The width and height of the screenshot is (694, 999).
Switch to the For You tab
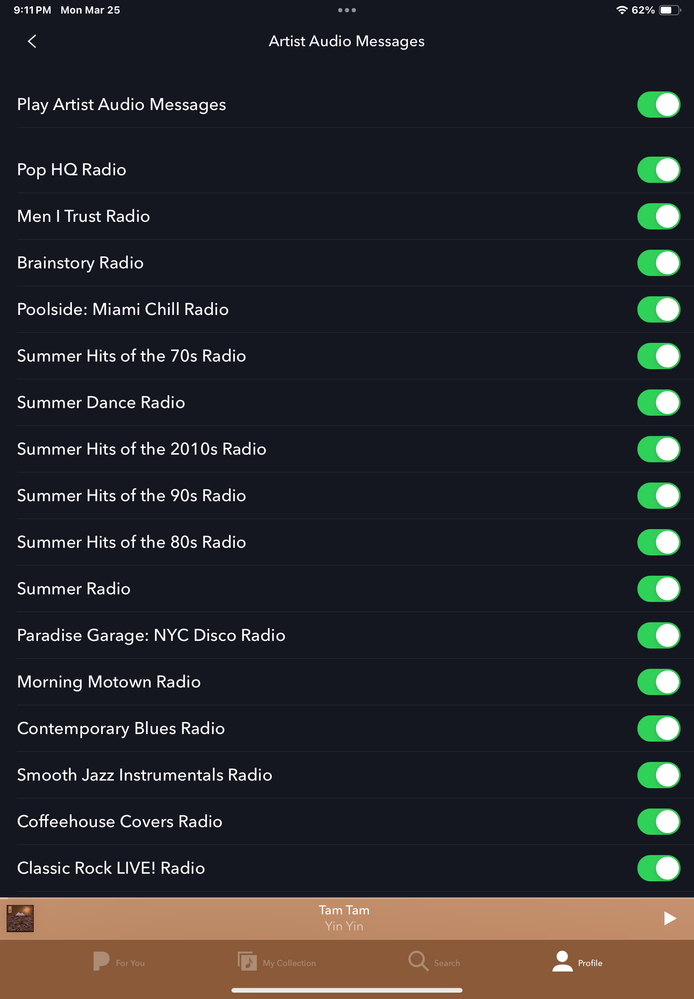(118, 962)
